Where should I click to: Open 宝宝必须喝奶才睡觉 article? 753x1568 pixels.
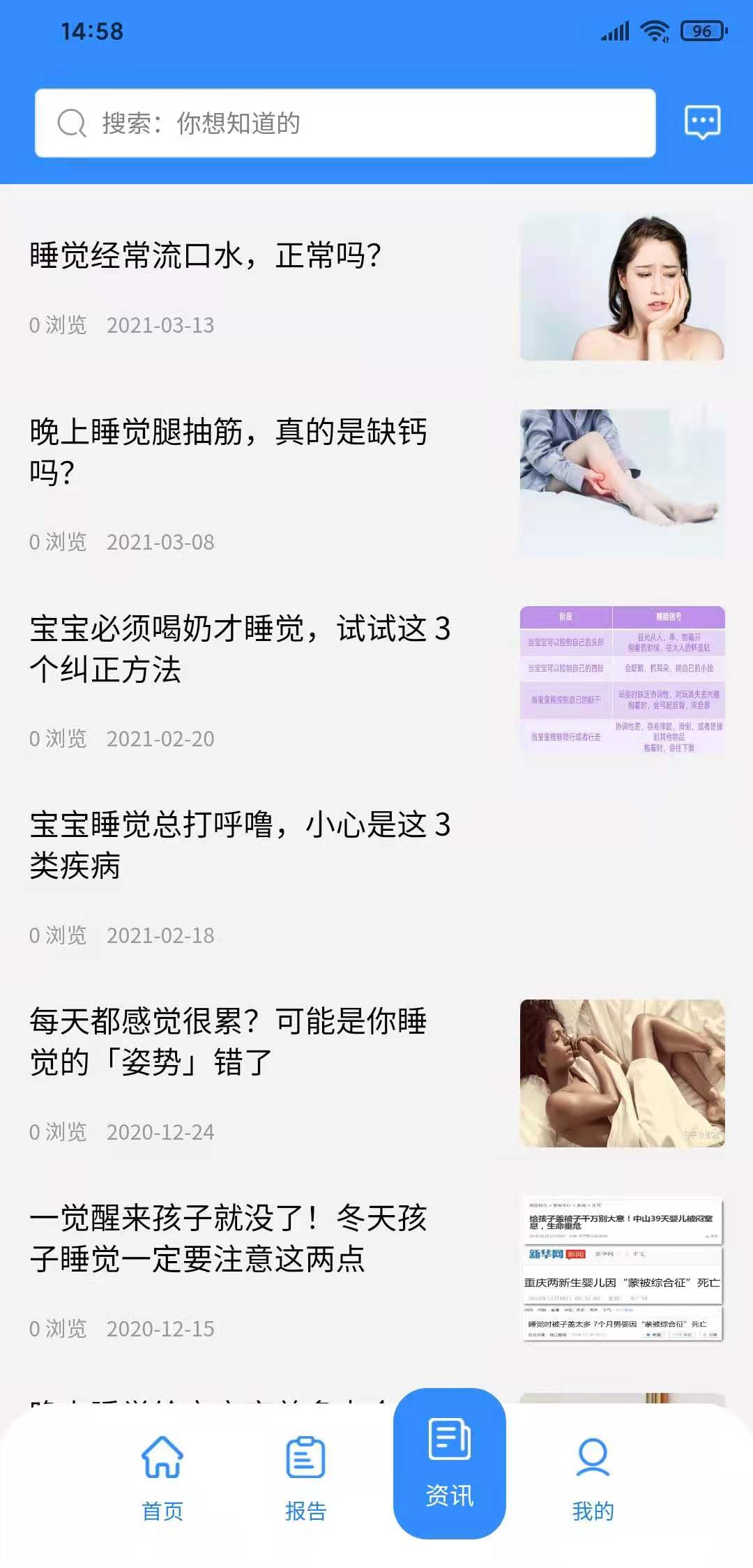pos(239,649)
